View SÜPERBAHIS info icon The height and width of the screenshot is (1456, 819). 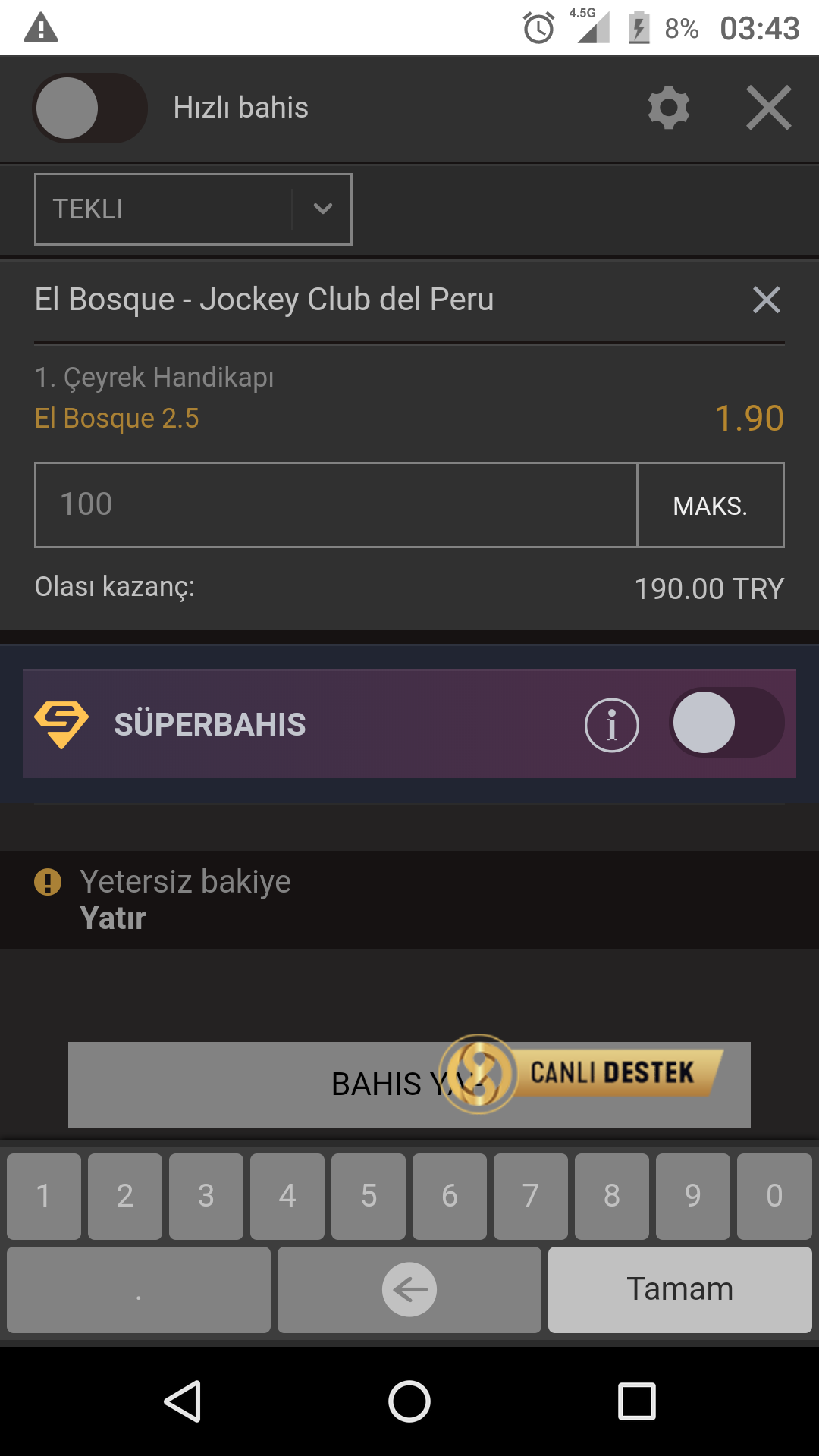click(x=612, y=725)
